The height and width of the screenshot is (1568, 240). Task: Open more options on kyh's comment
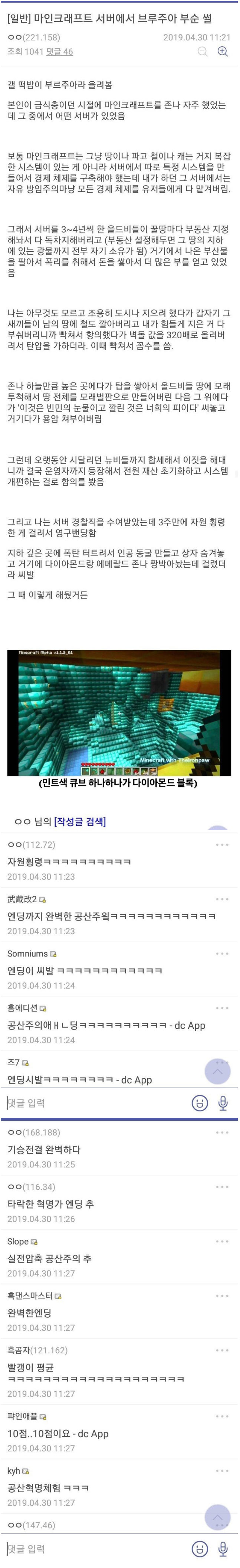222,1471
